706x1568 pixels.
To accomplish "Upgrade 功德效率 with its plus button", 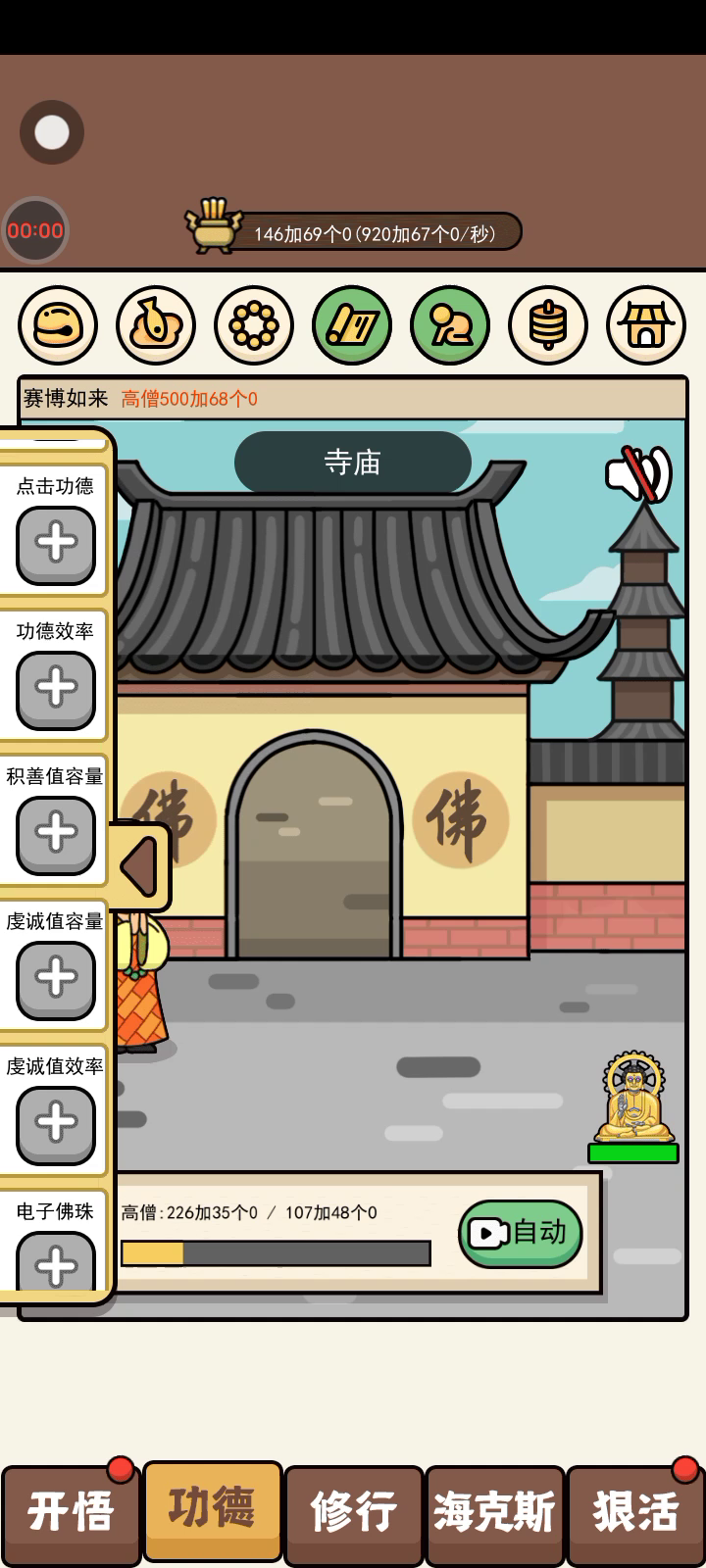I will coord(56,689).
